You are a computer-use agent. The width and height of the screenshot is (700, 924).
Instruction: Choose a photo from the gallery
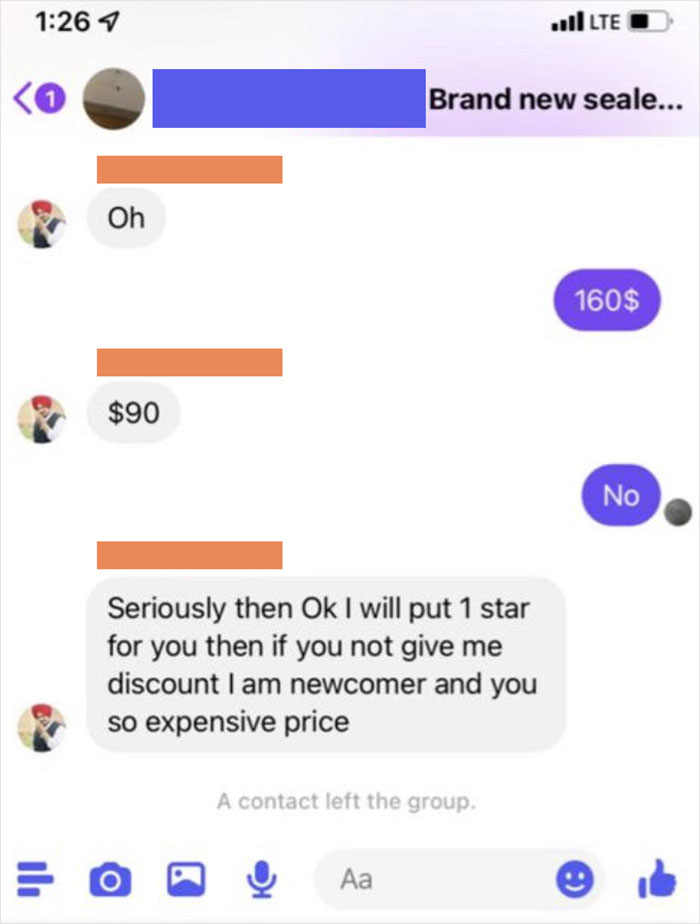coord(185,879)
